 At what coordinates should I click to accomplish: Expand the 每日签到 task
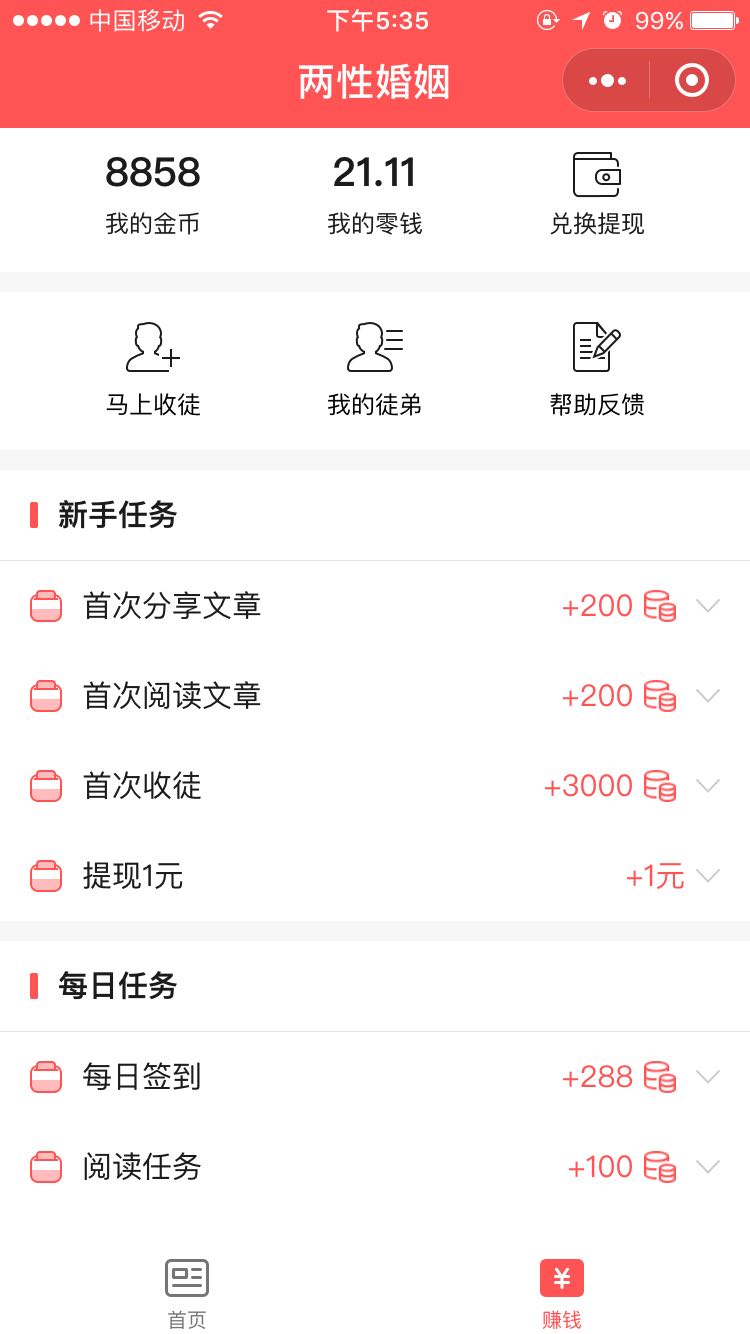pyautogui.click(x=375, y=1077)
